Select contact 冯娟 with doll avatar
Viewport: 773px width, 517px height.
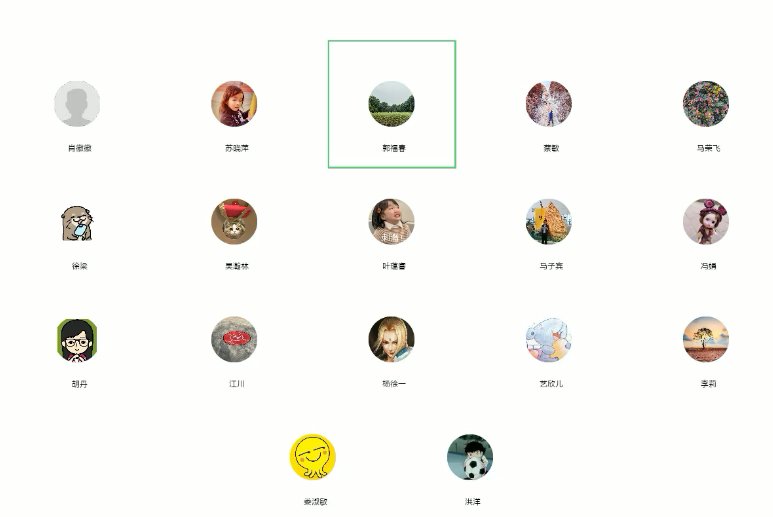[706, 222]
